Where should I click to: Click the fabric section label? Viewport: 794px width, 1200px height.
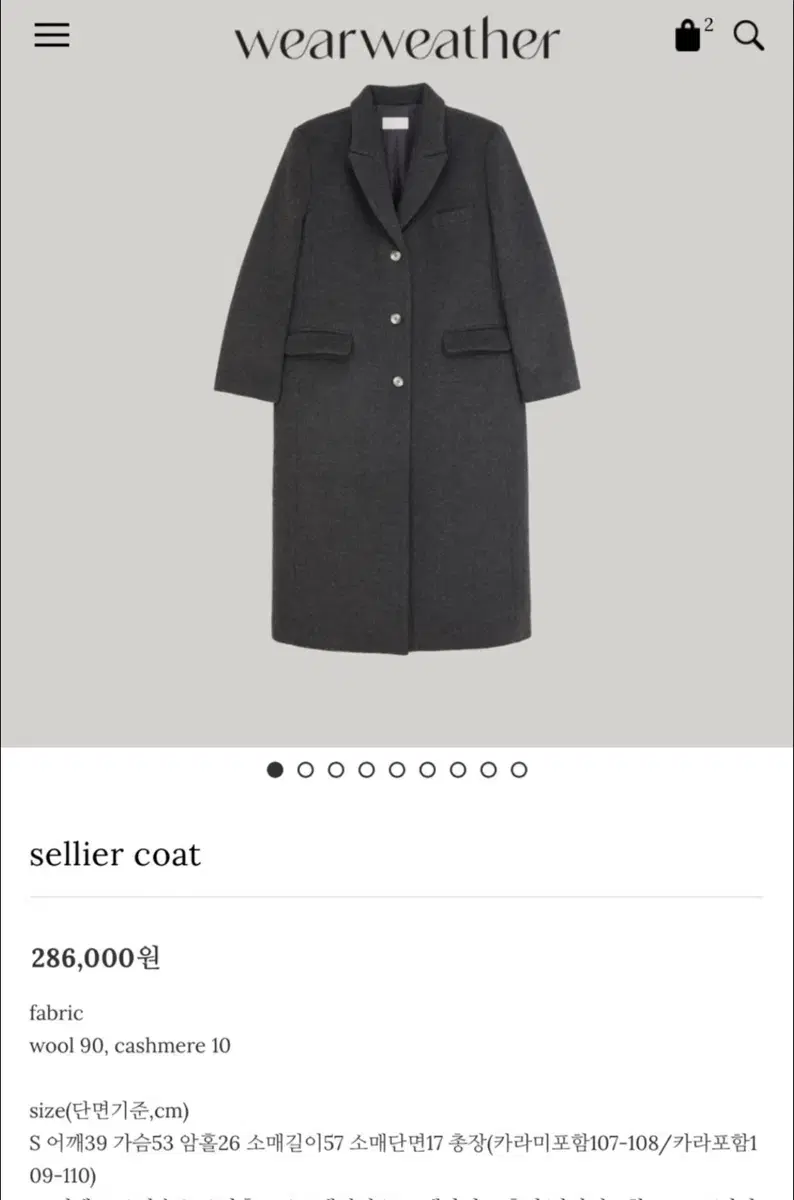(55, 1013)
